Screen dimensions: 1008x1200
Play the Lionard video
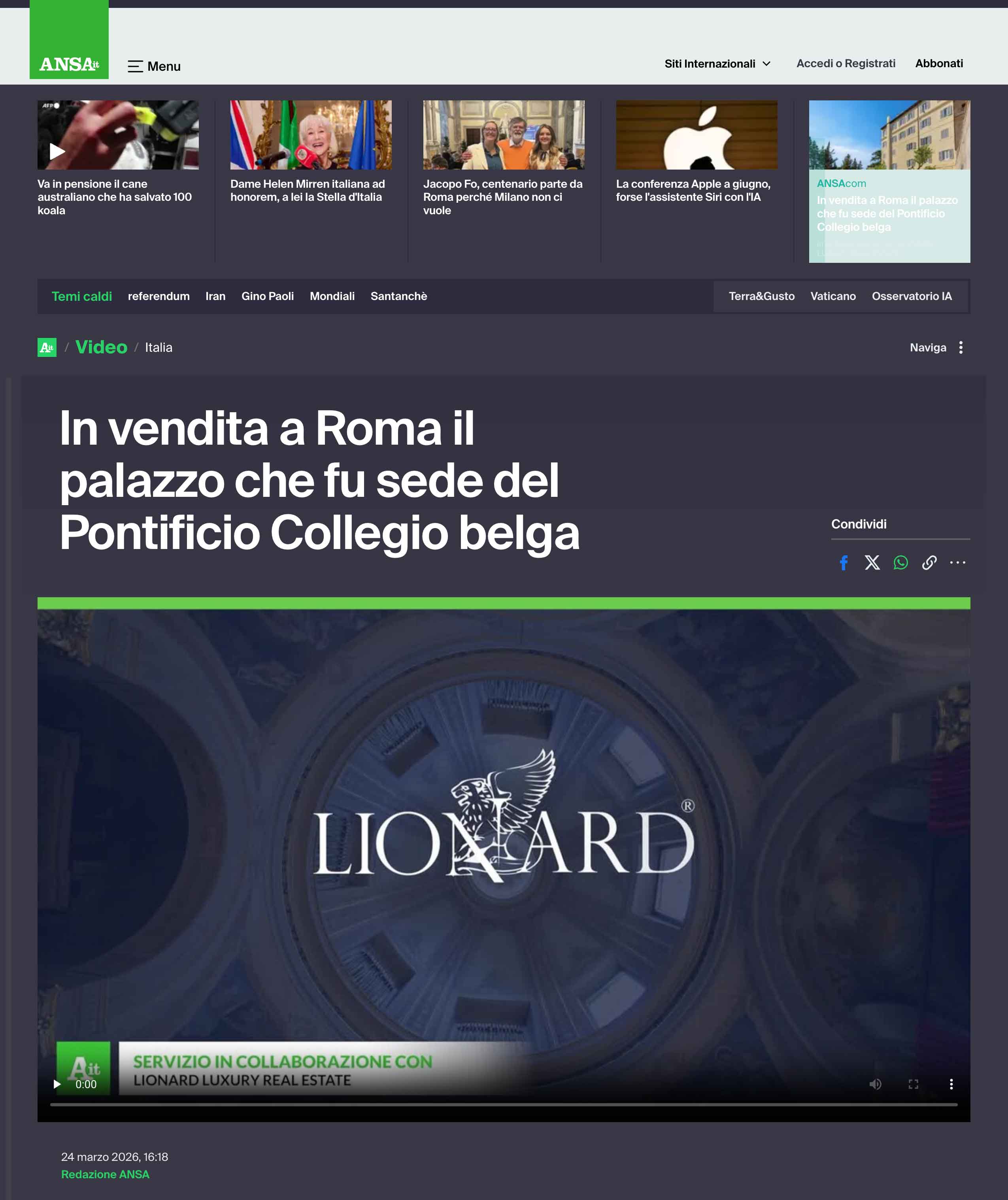tap(57, 1084)
